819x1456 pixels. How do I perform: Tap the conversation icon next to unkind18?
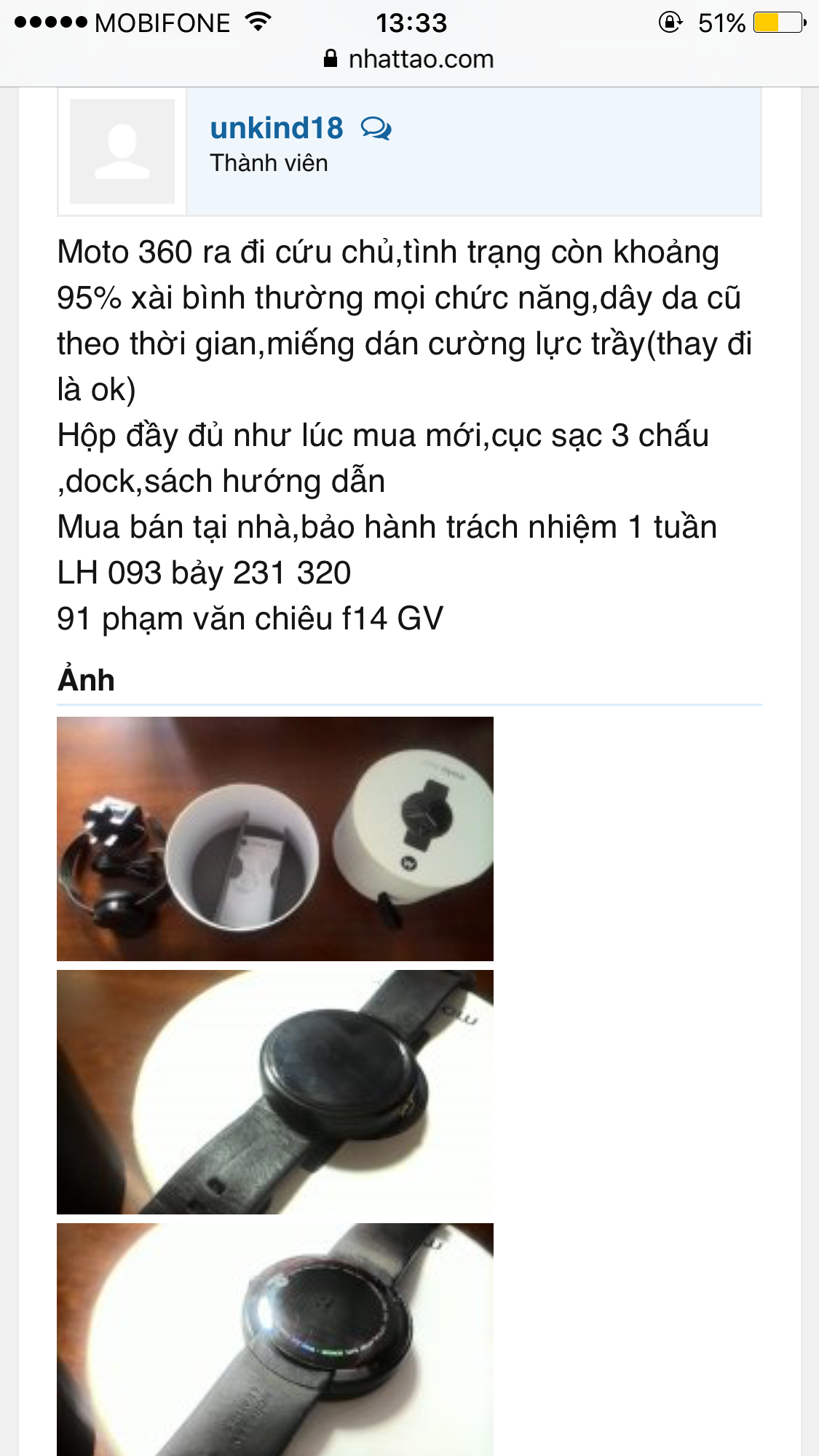tap(376, 129)
